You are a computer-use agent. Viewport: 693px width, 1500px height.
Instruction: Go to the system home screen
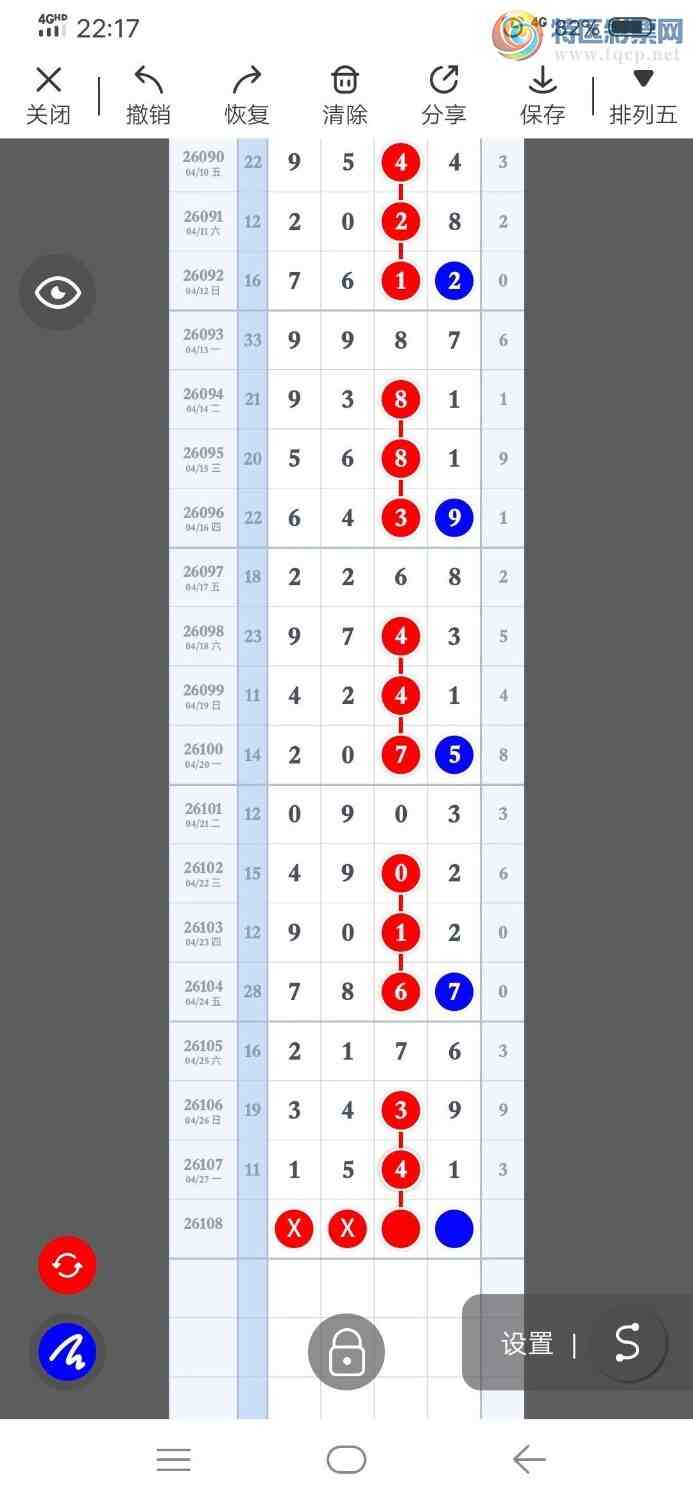pos(346,1460)
